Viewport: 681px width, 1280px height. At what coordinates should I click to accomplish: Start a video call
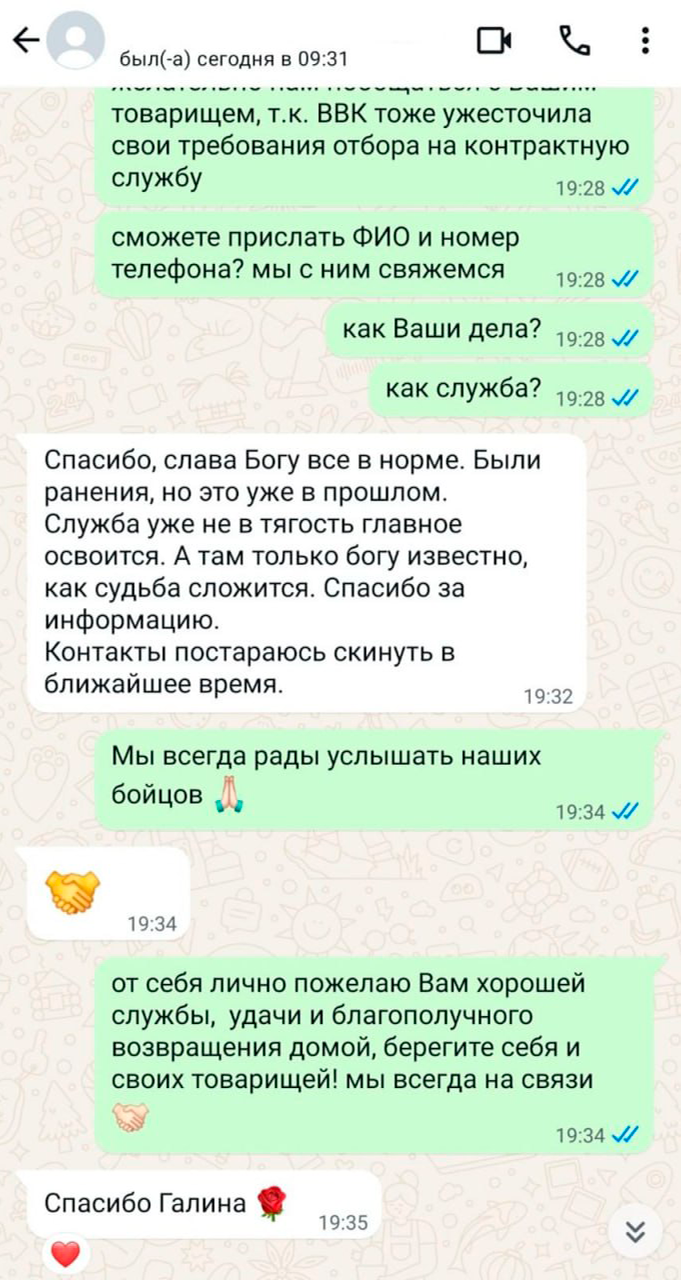[494, 40]
